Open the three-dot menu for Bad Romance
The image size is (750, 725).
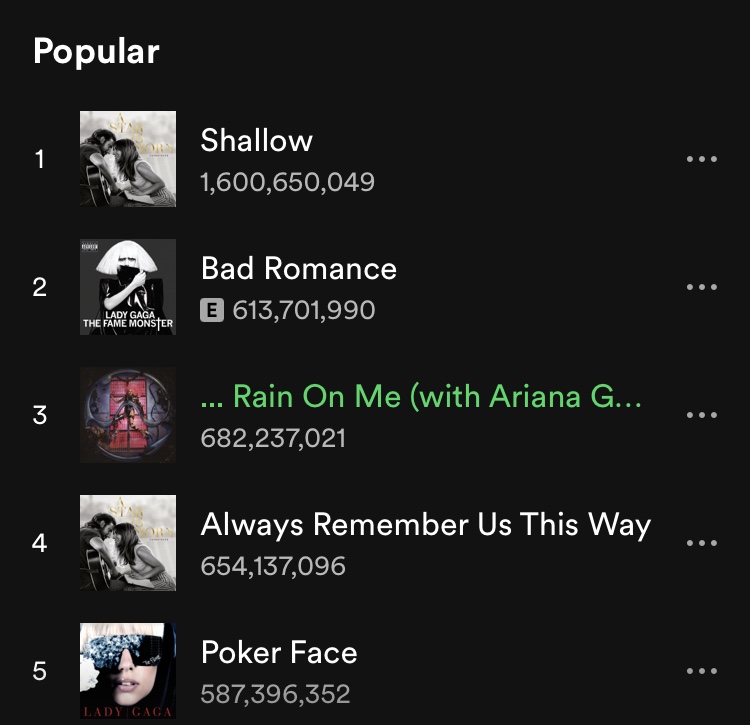(x=702, y=287)
